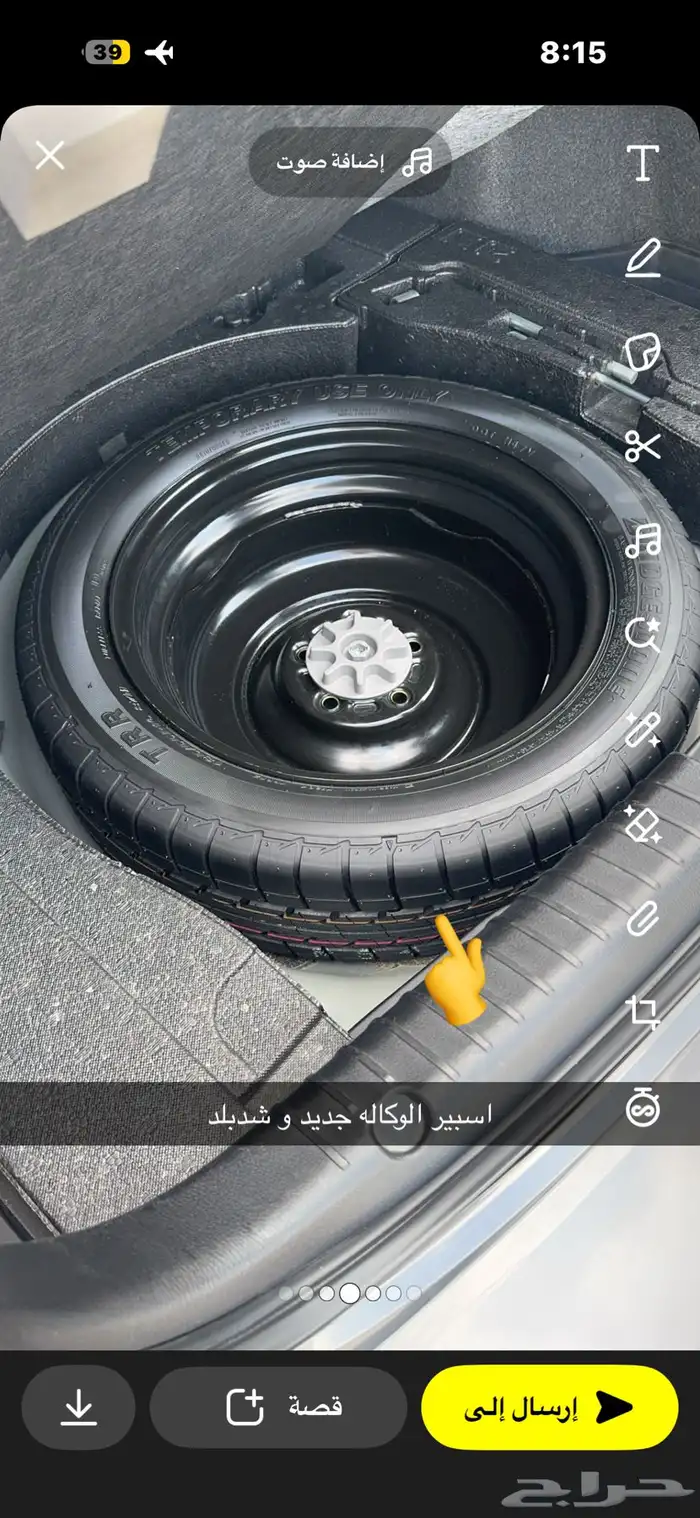
Task: Close the snap editor
Action: click(x=49, y=156)
